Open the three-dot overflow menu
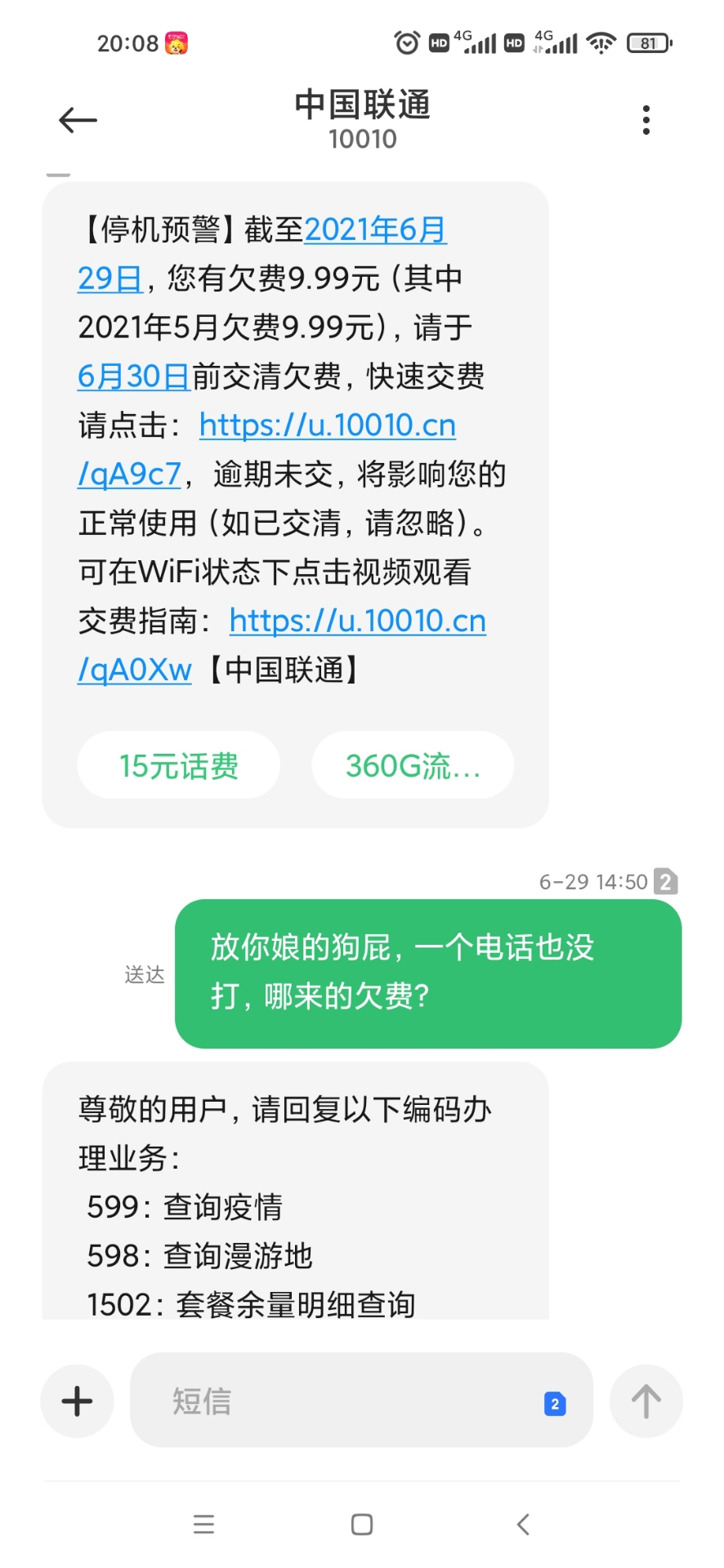Viewport: 724px width, 1568px height. pyautogui.click(x=646, y=120)
